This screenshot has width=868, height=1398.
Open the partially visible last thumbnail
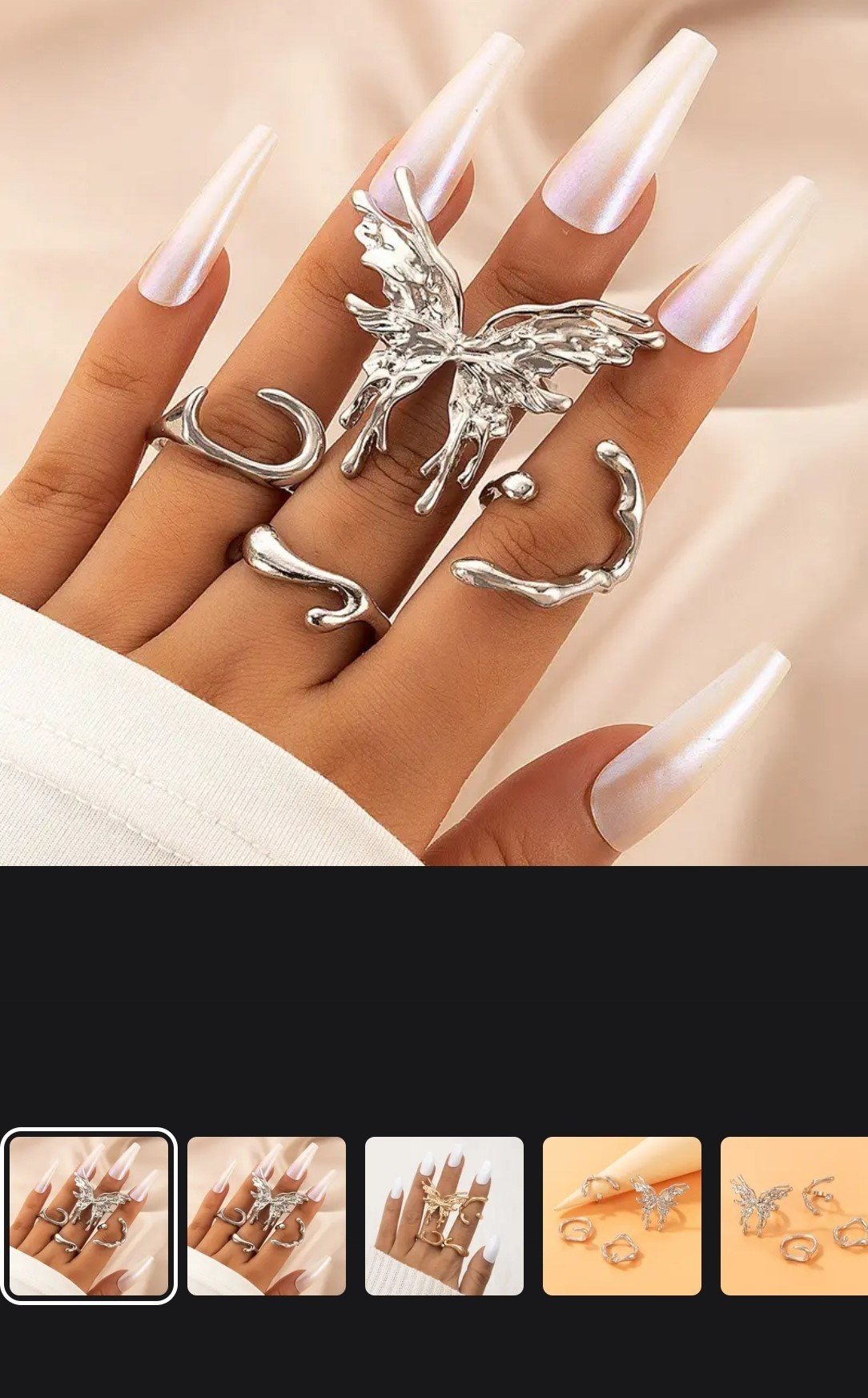pyautogui.click(x=794, y=1215)
